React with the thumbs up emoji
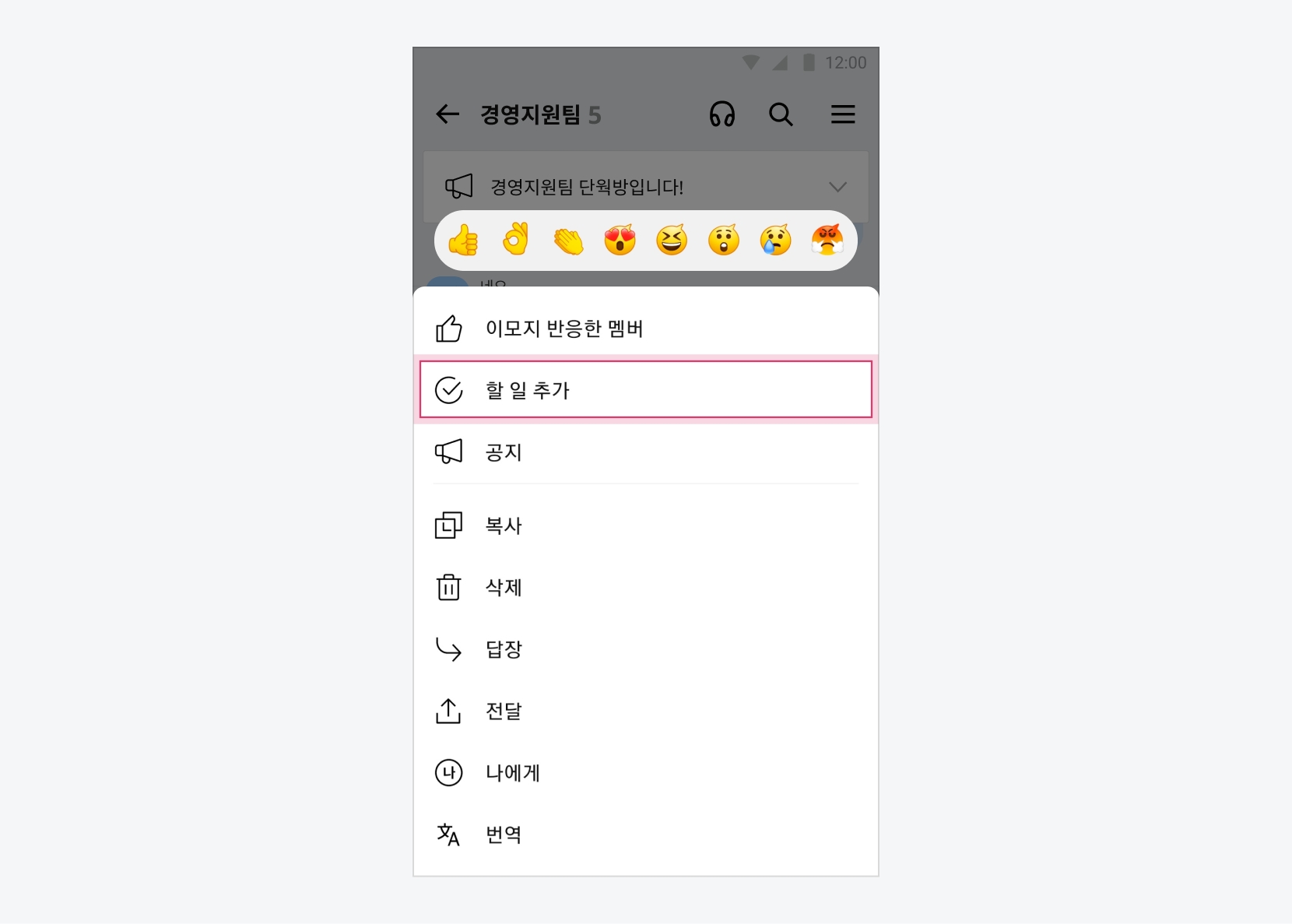 pos(464,240)
